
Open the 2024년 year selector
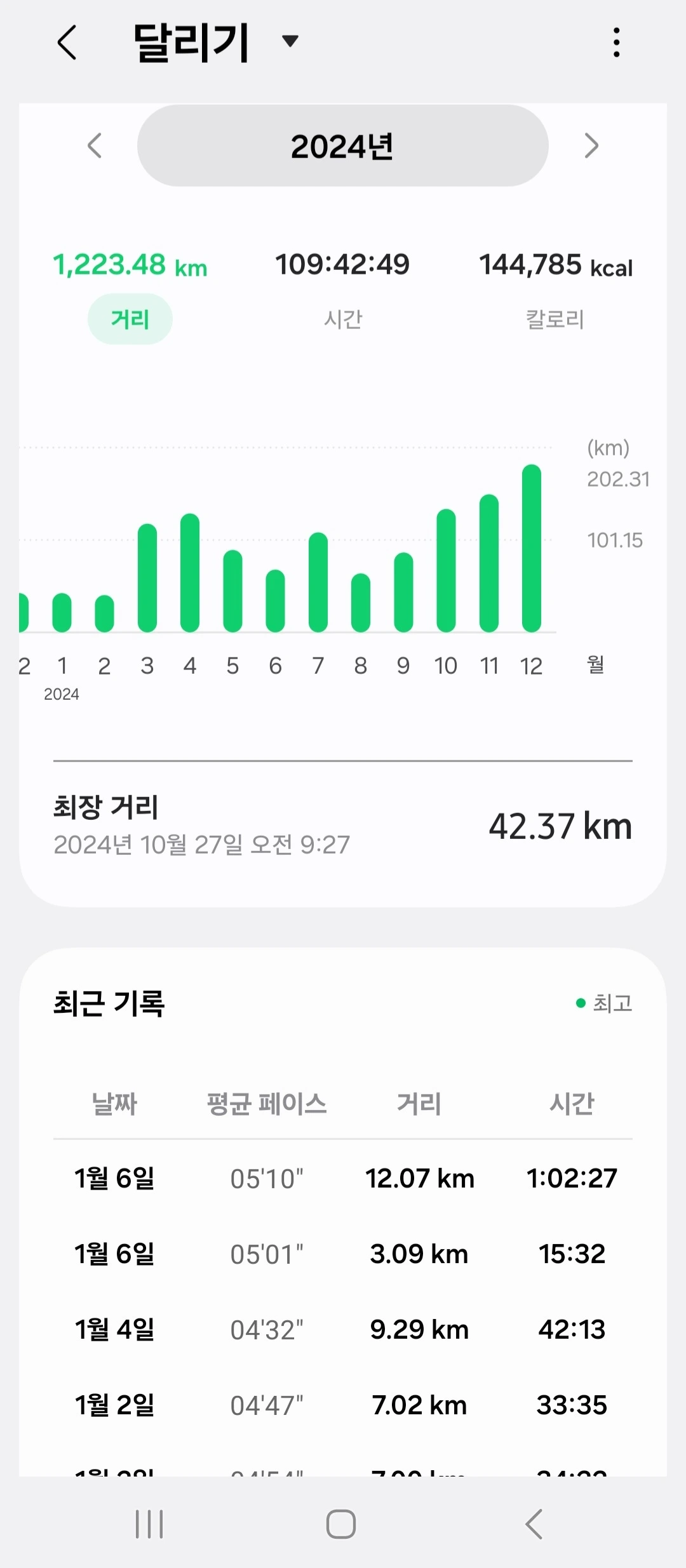(x=342, y=146)
